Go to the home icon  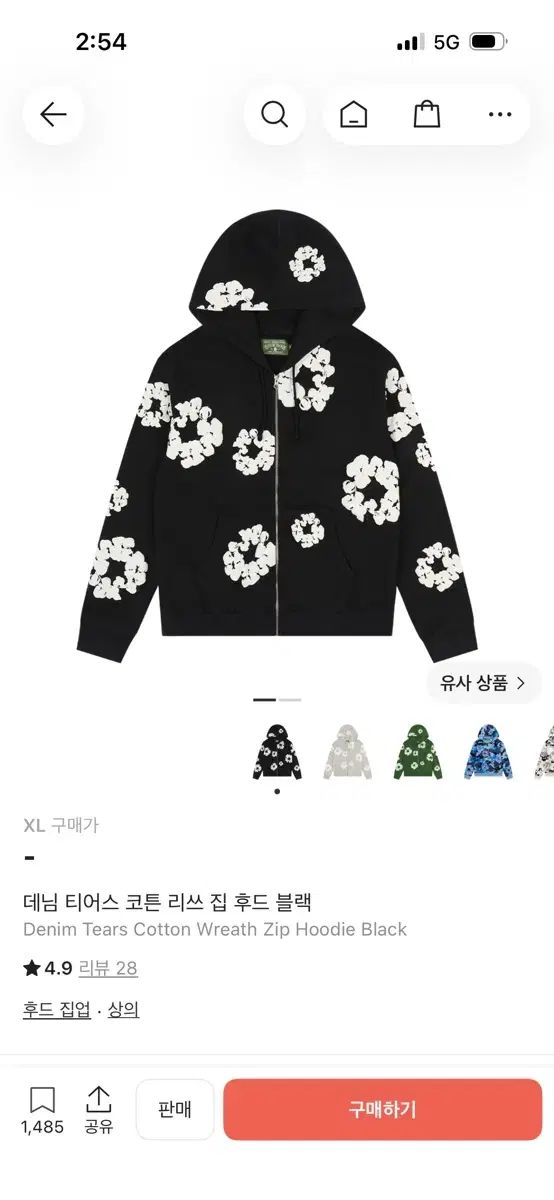pos(353,114)
